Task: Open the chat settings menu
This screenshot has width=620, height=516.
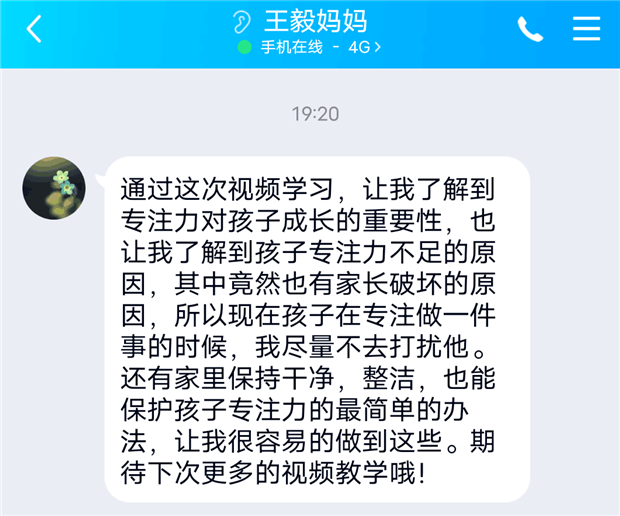Action: pos(586,29)
